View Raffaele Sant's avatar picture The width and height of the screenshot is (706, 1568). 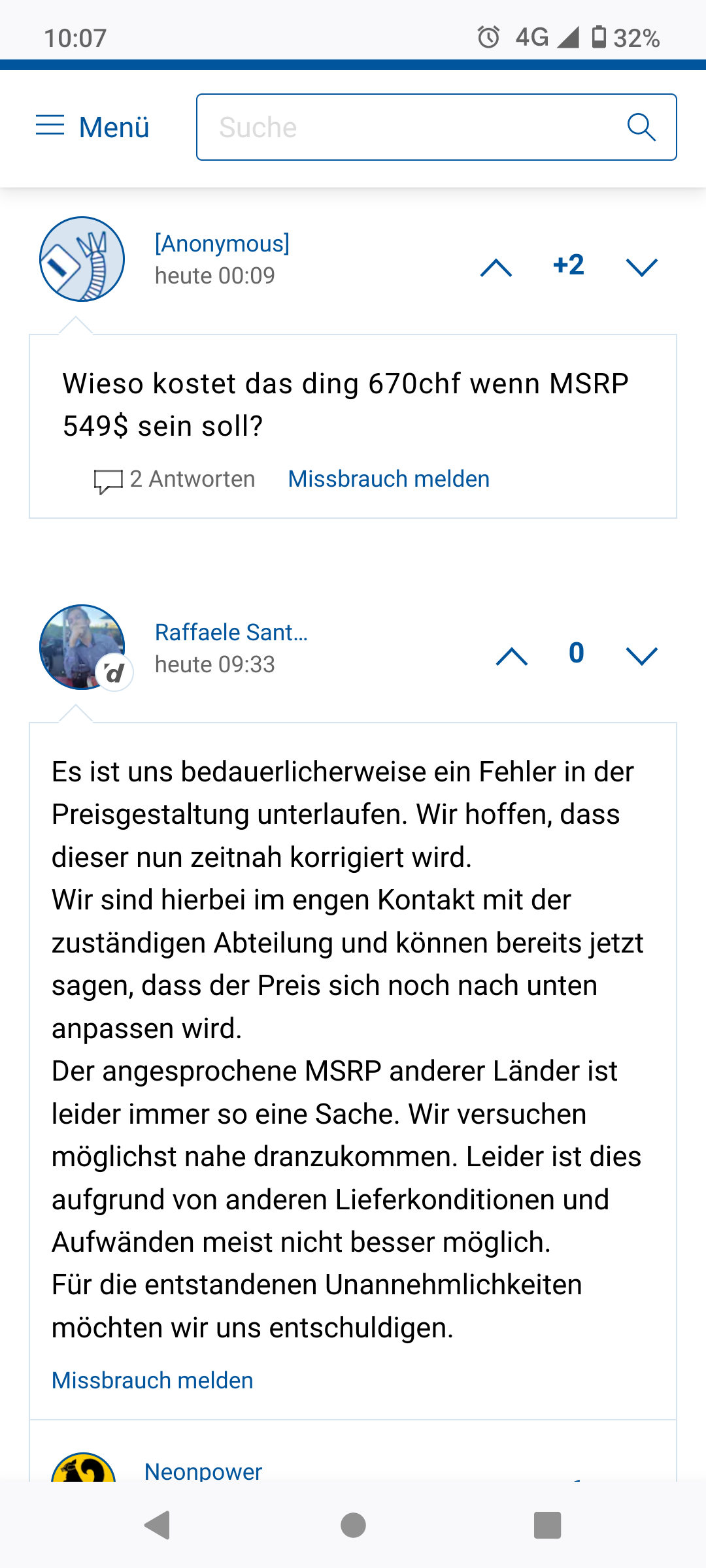82,647
